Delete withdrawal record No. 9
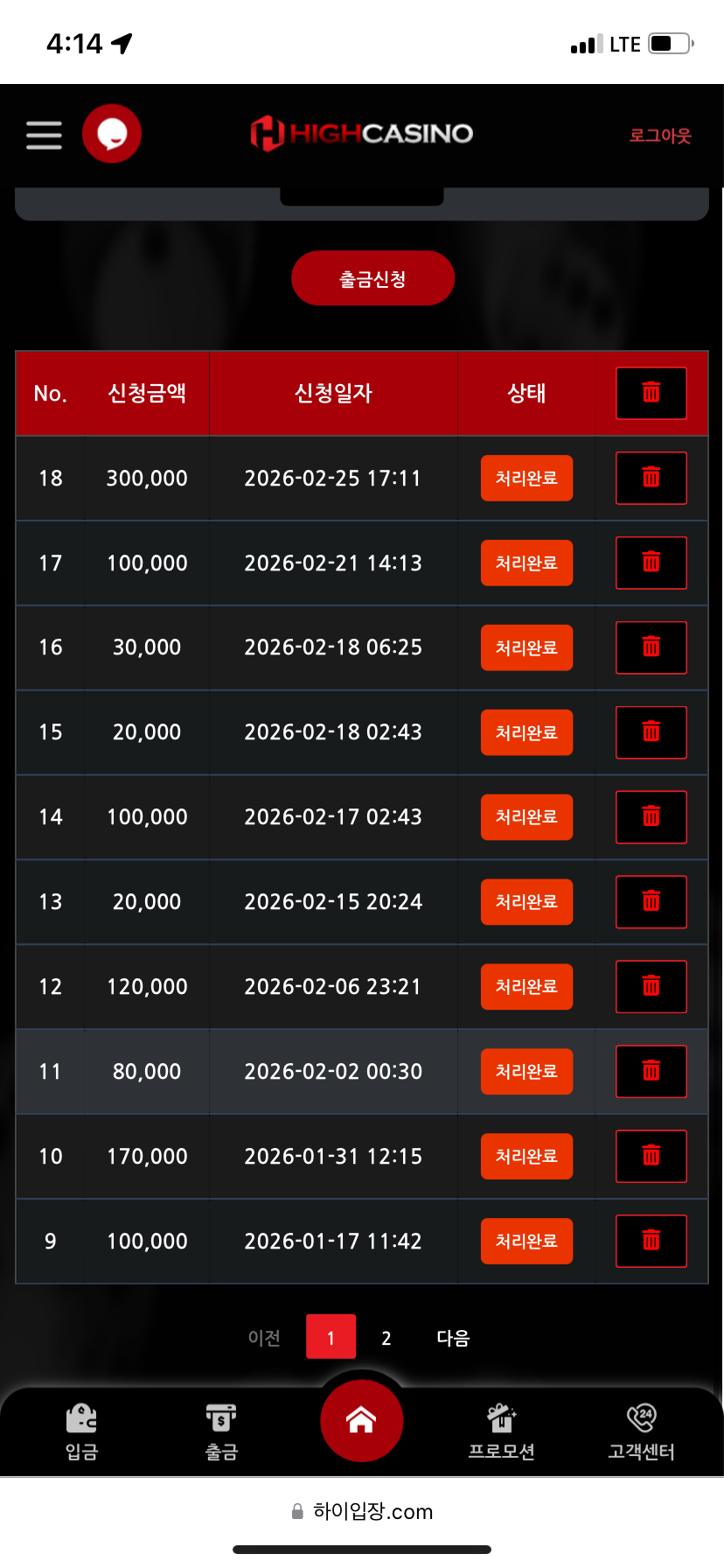This screenshot has width=724, height=1568. 651,1241
